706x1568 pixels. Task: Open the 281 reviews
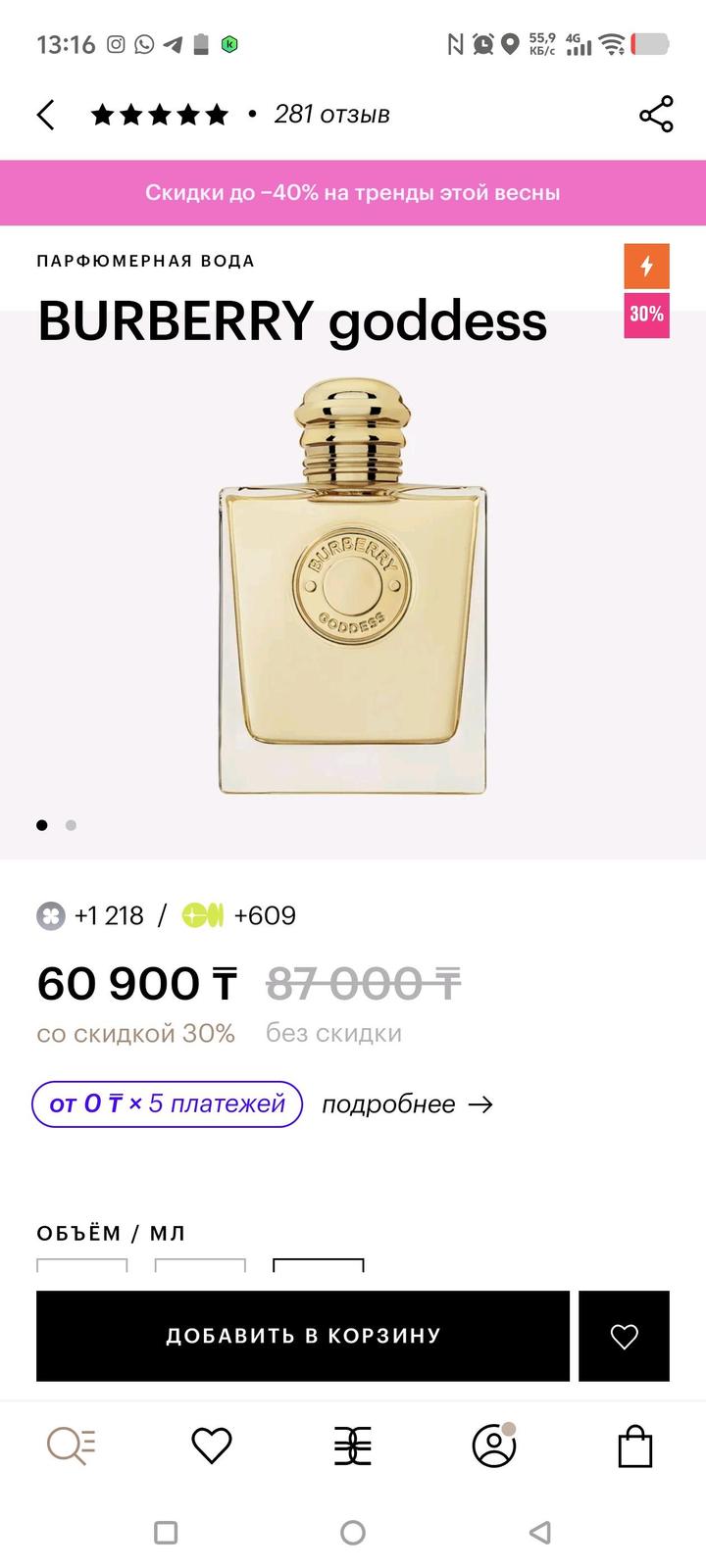tap(331, 115)
